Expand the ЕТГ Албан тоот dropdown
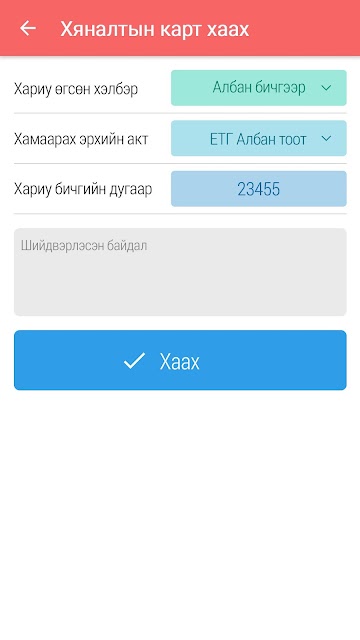Screen dimensions: 360x640 pyautogui.click(x=259, y=138)
